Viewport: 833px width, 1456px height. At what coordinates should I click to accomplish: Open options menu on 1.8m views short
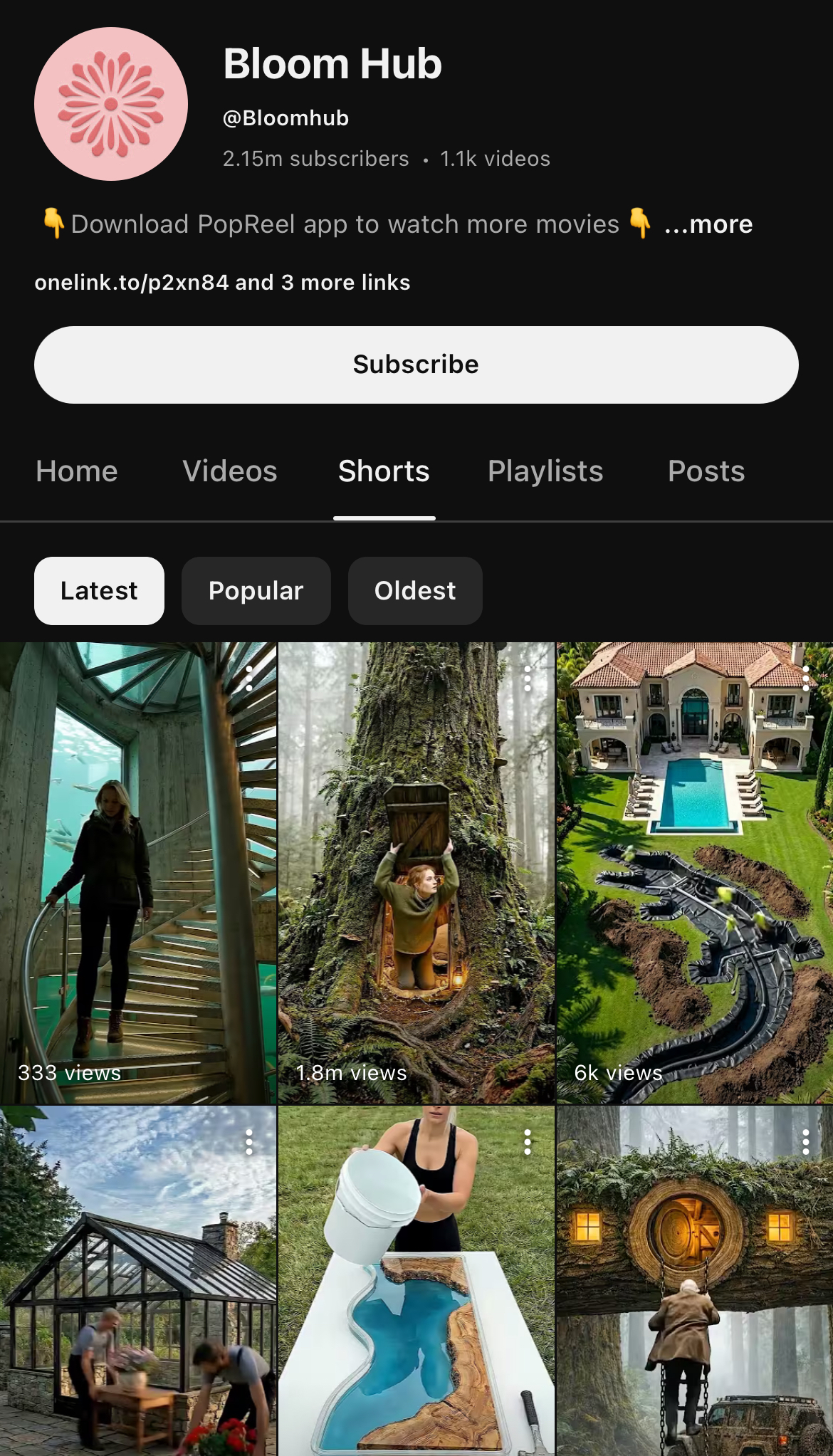click(x=528, y=679)
